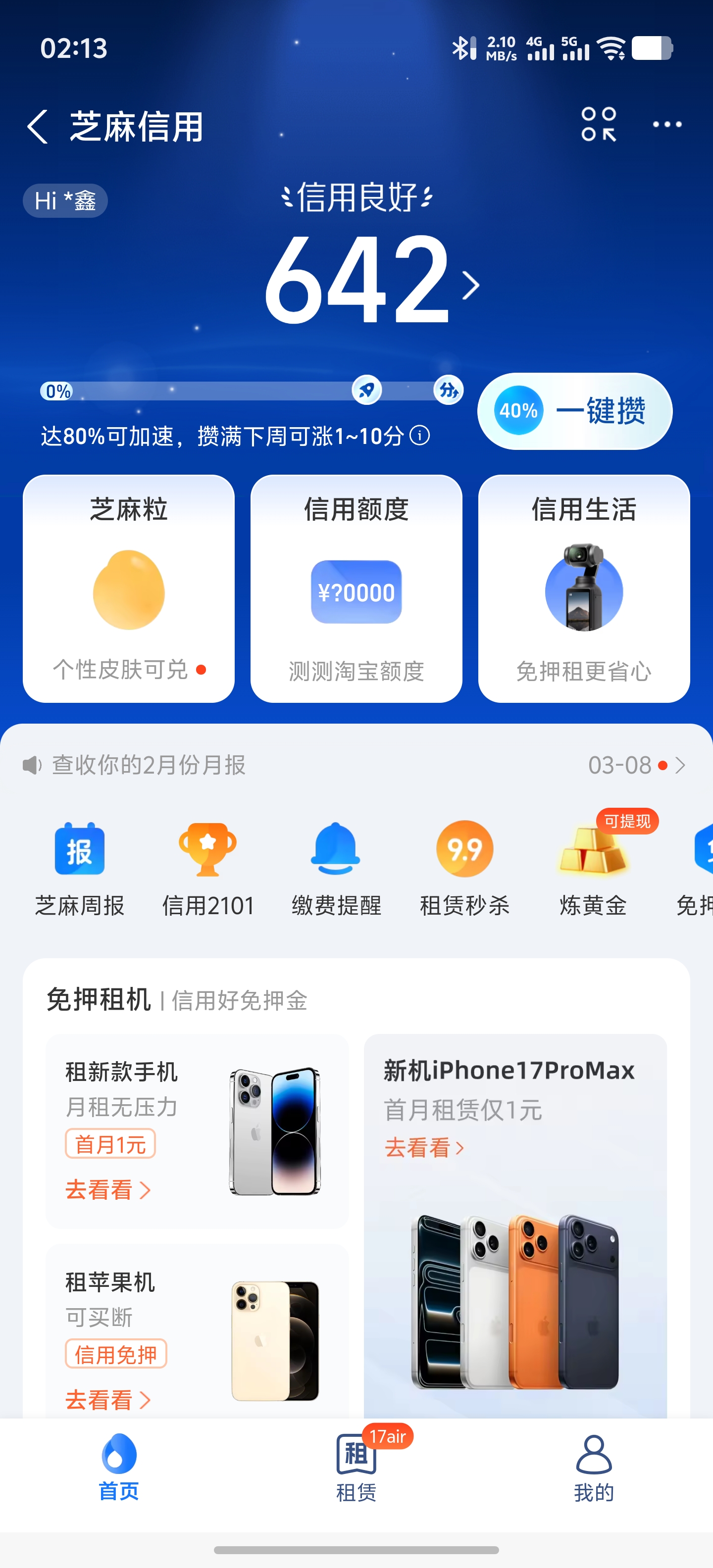Open the 租新款手机 rental card

(x=197, y=1130)
